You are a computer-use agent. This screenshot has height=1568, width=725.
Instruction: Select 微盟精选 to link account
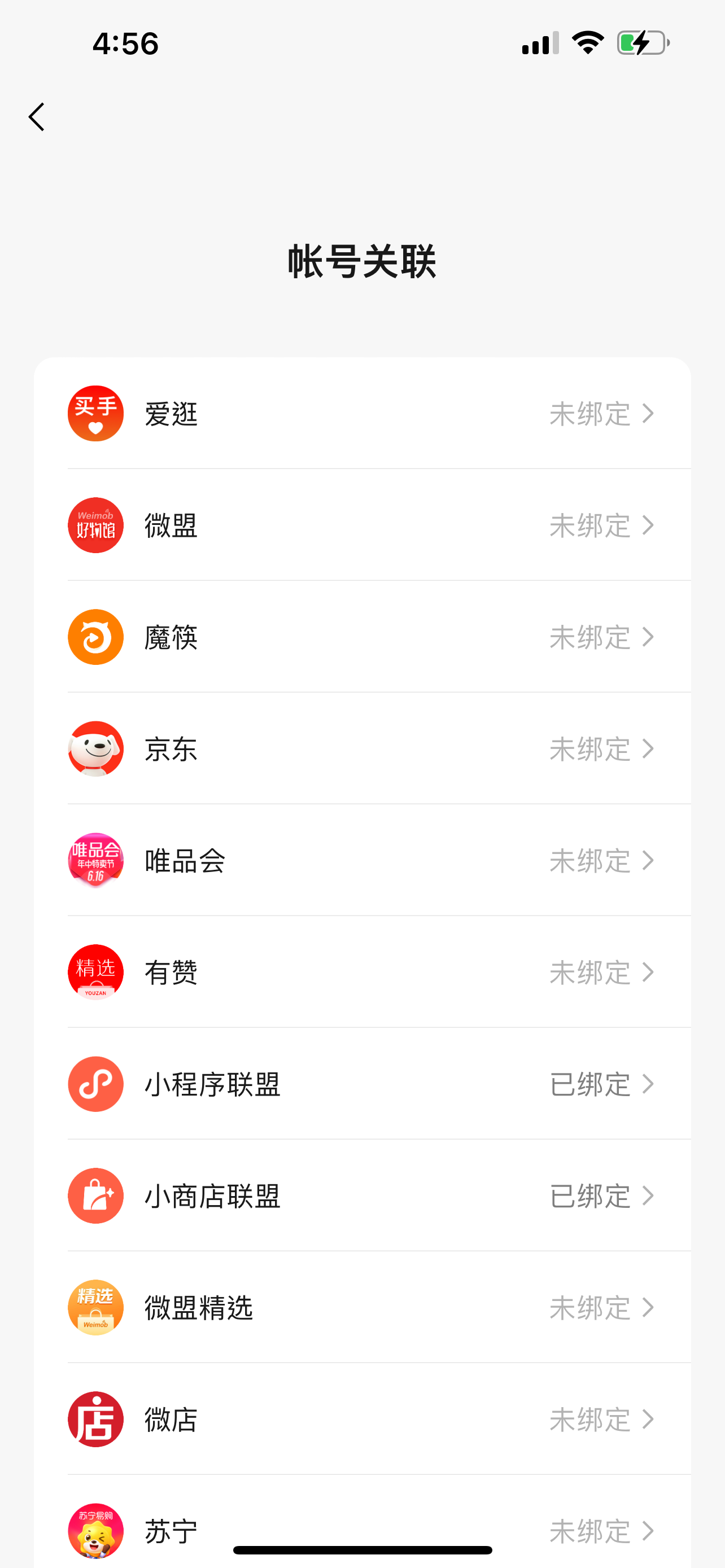(x=362, y=1307)
